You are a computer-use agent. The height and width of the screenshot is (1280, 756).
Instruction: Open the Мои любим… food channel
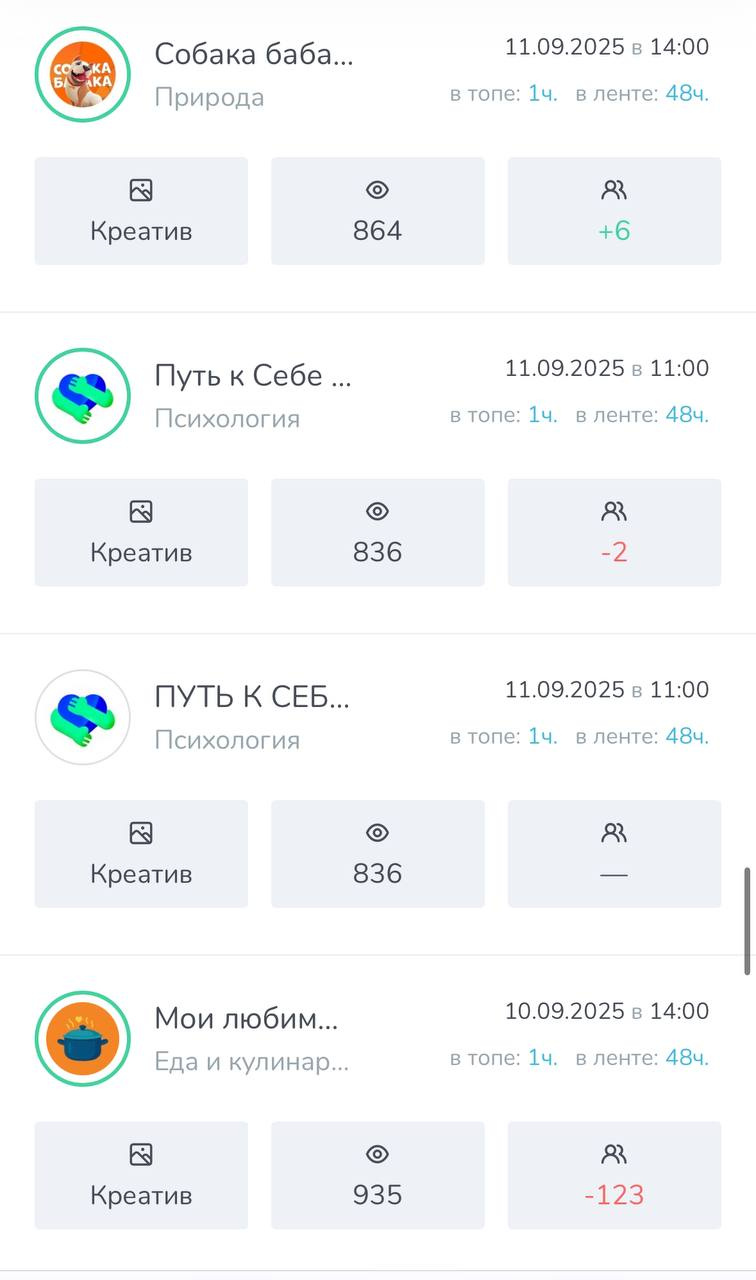point(246,1019)
